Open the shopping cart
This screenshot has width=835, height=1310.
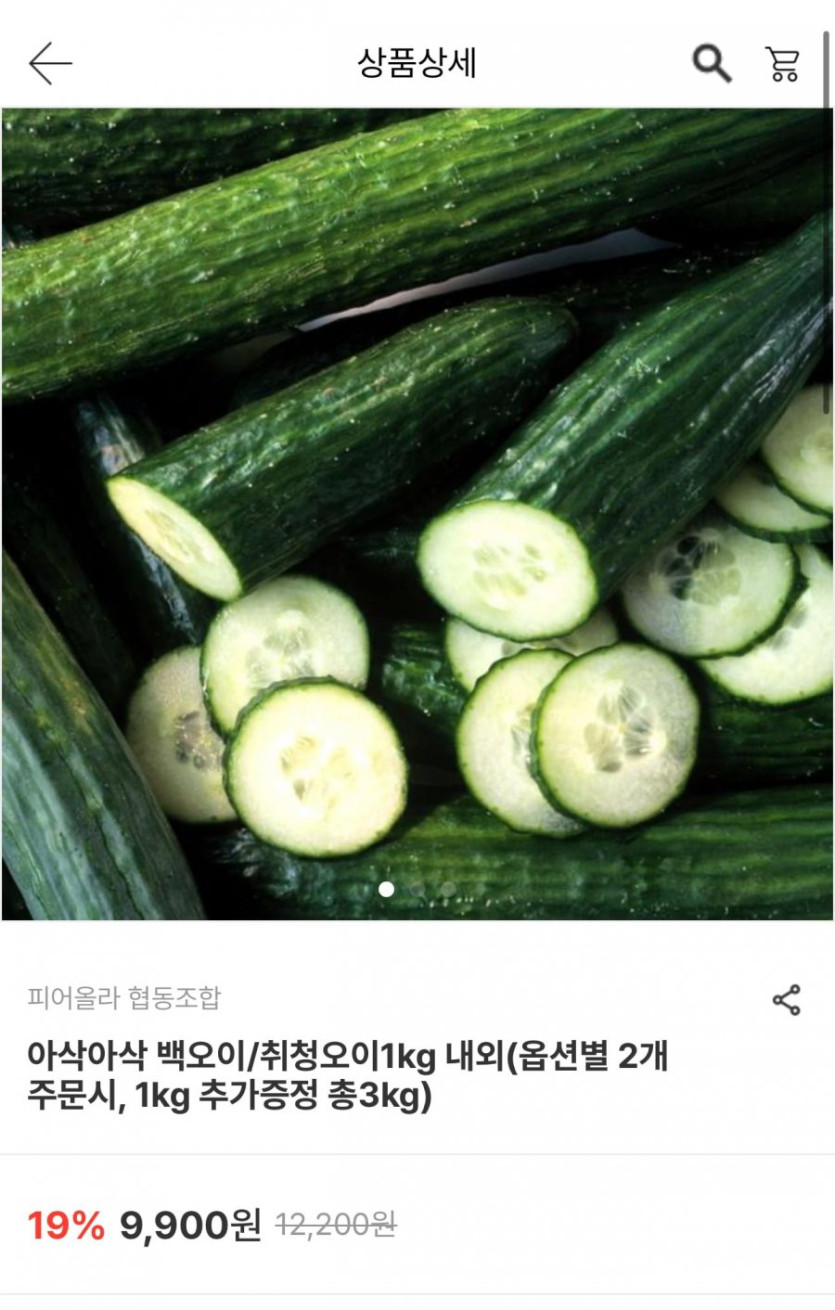pos(782,64)
